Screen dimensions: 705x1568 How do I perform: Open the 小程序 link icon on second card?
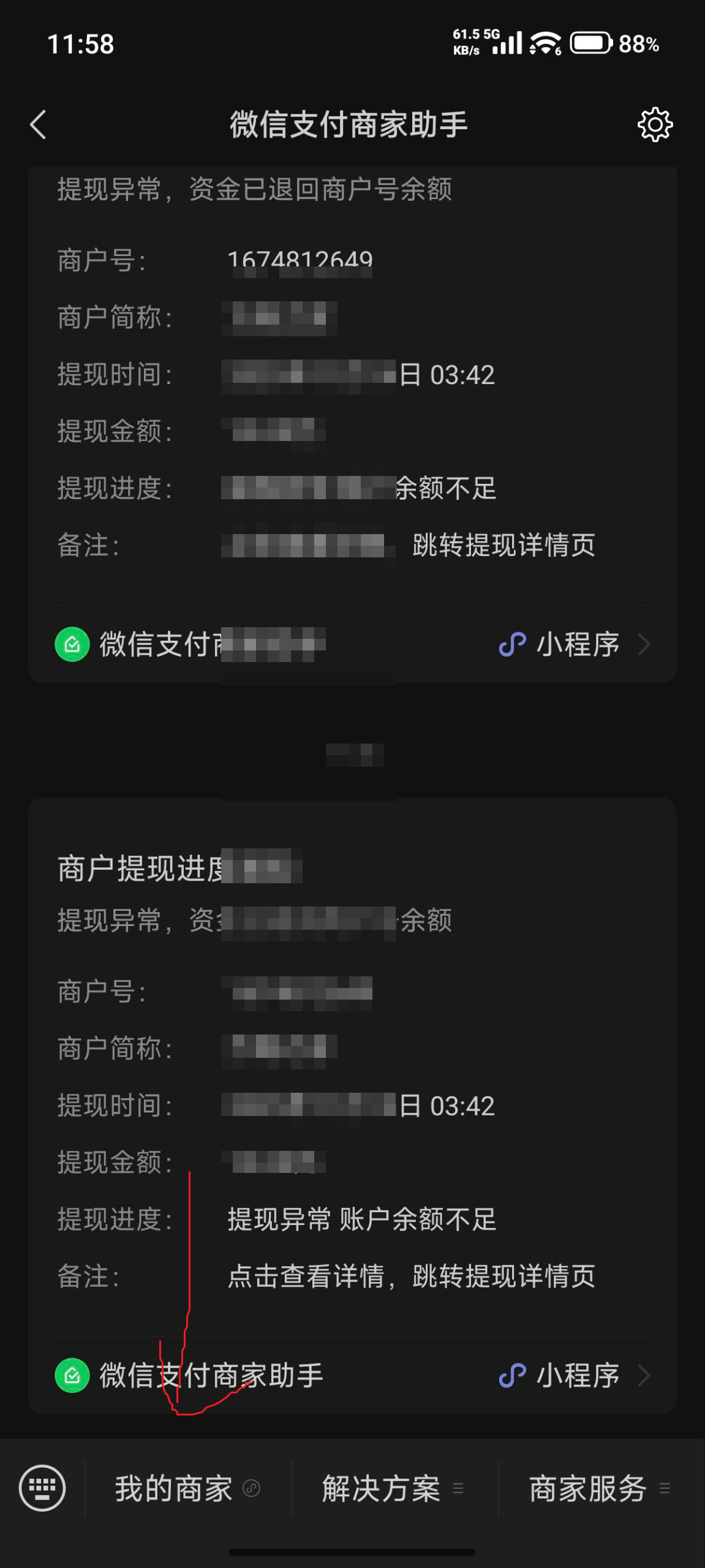(x=512, y=1375)
